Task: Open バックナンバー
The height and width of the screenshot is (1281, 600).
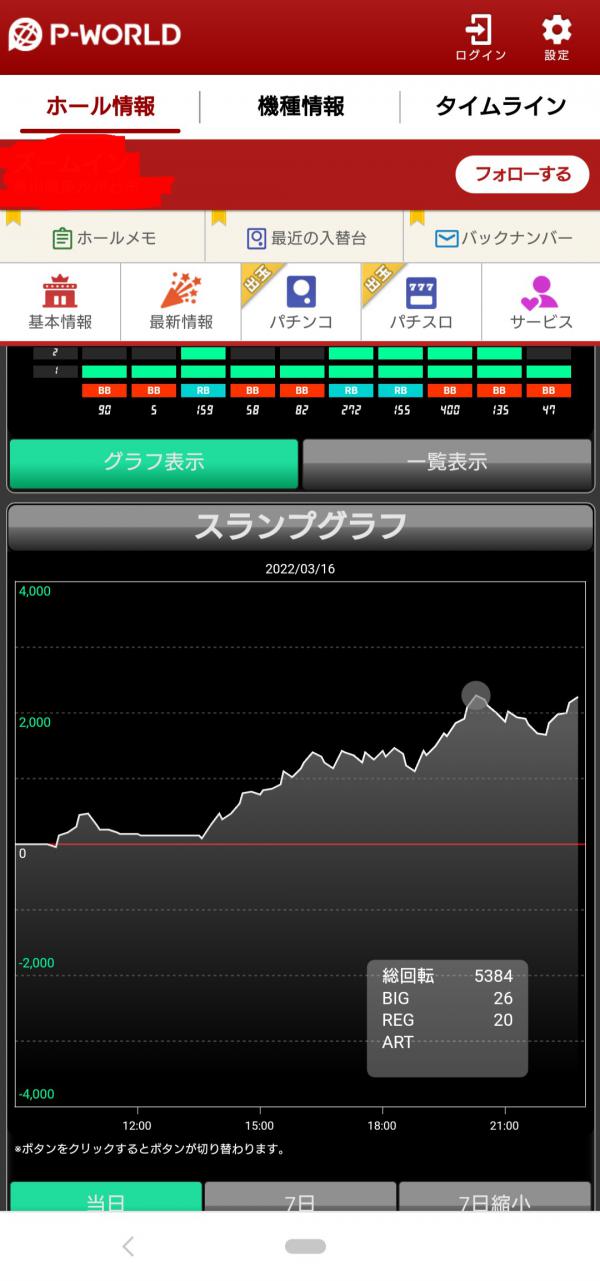Action: point(503,238)
